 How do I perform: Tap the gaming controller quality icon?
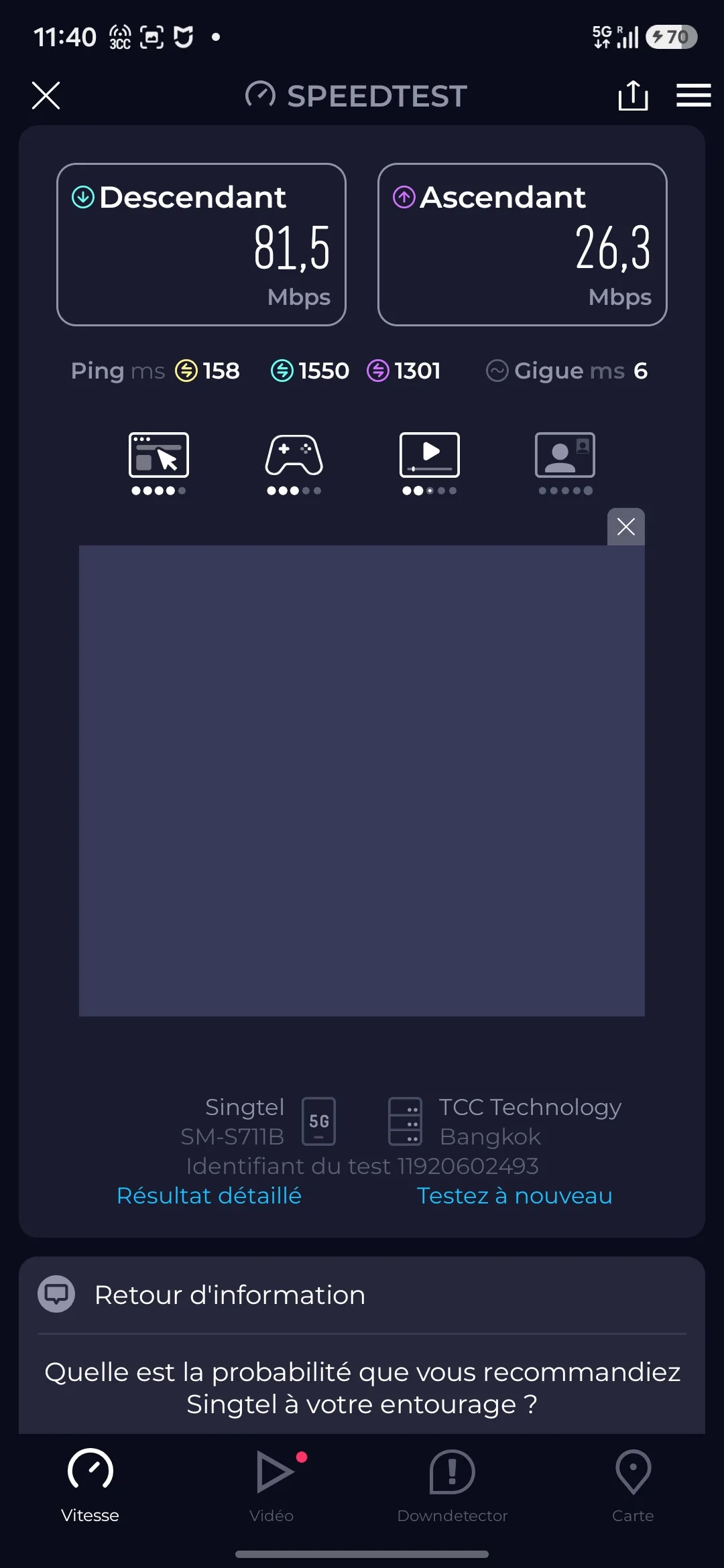click(x=294, y=463)
